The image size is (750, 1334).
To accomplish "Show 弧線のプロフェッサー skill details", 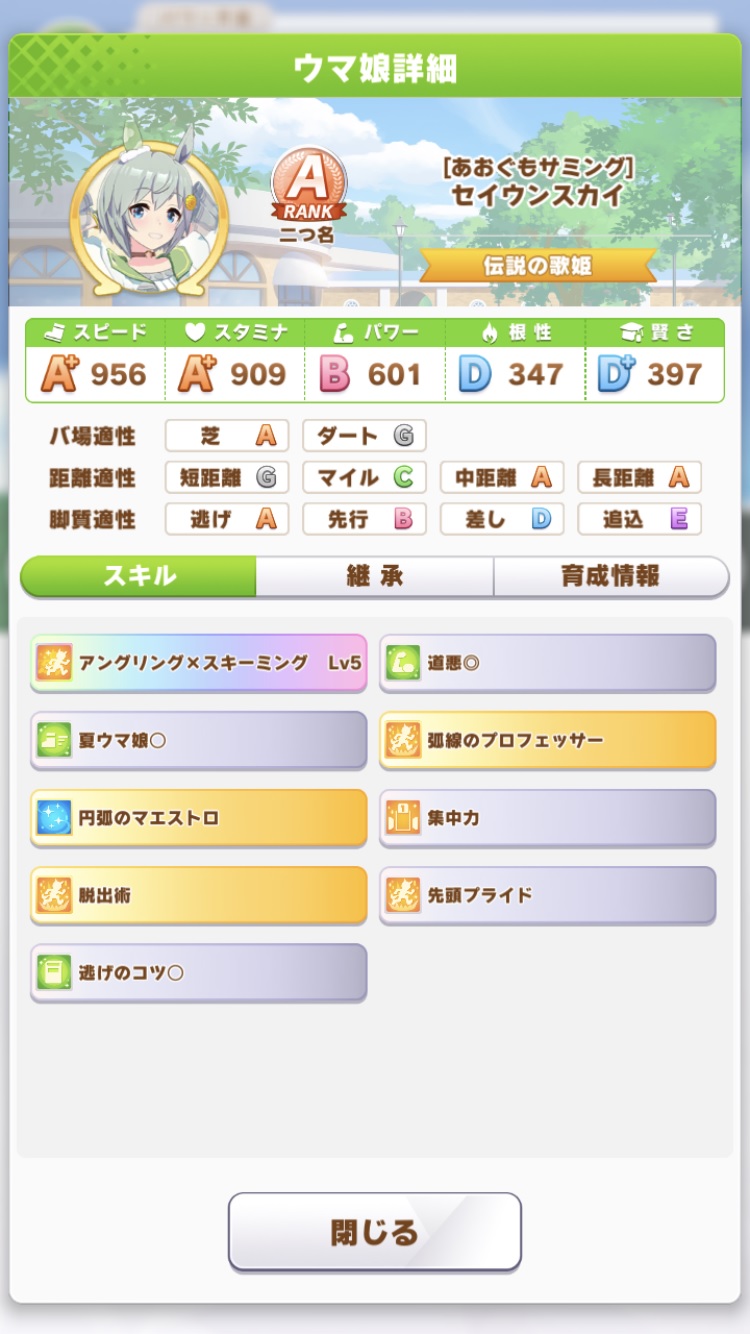I will [x=547, y=740].
